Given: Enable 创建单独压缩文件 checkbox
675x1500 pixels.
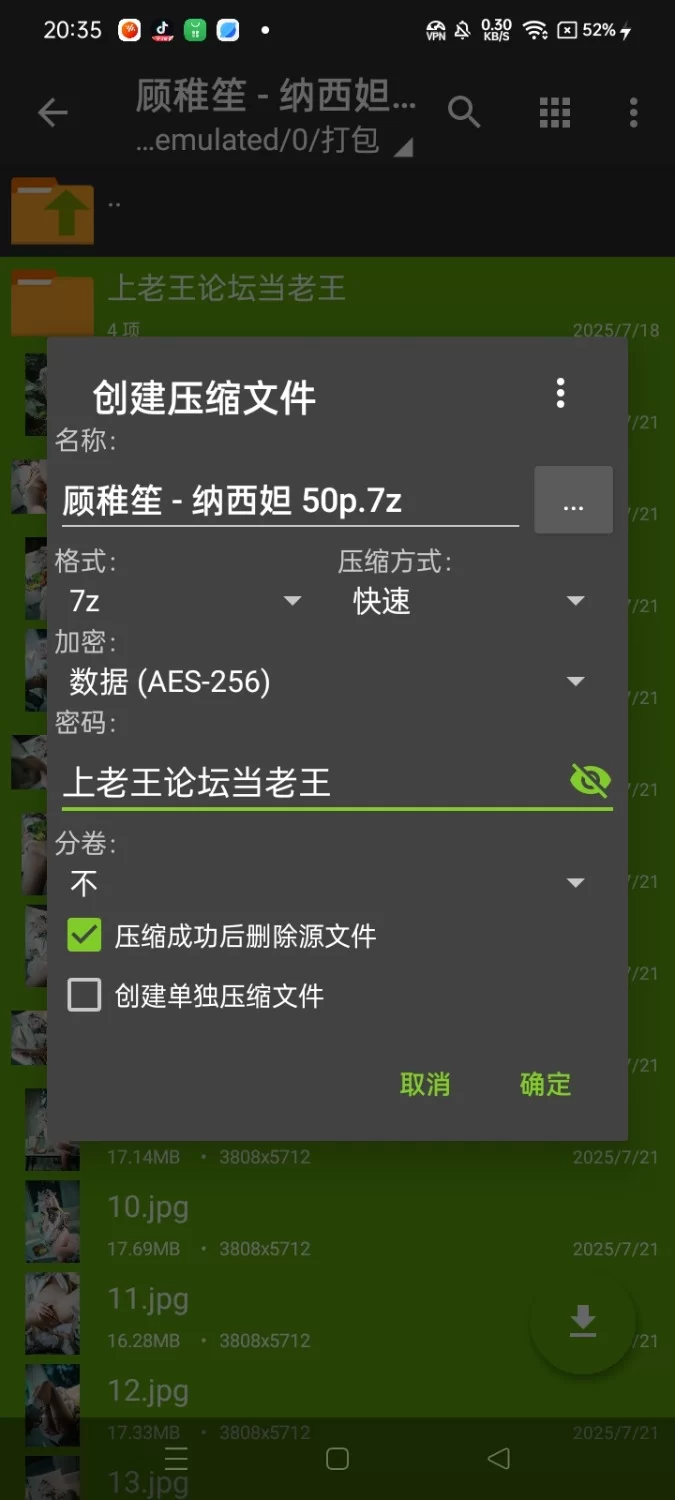Looking at the screenshot, I should coord(85,995).
